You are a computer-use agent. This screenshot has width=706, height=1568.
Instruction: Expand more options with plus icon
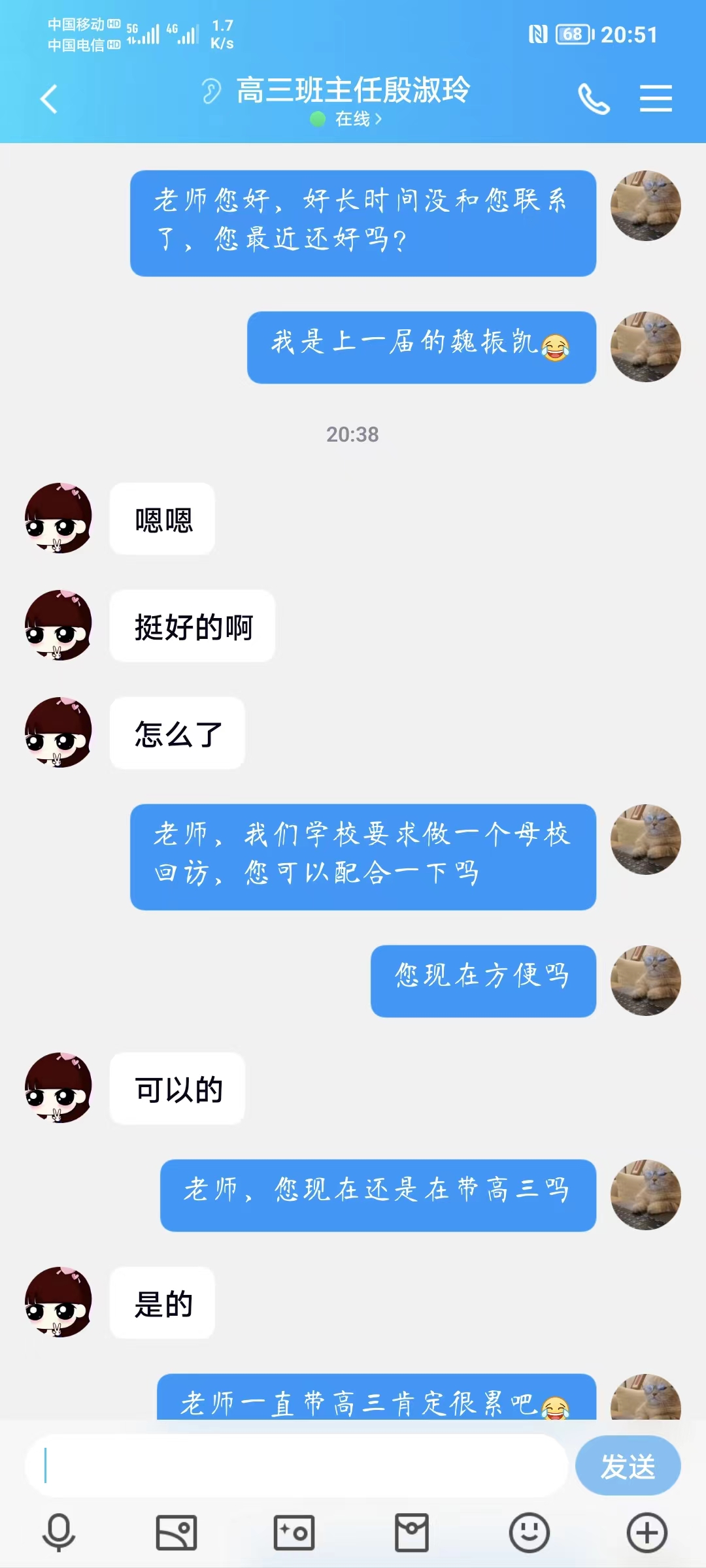[647, 1532]
